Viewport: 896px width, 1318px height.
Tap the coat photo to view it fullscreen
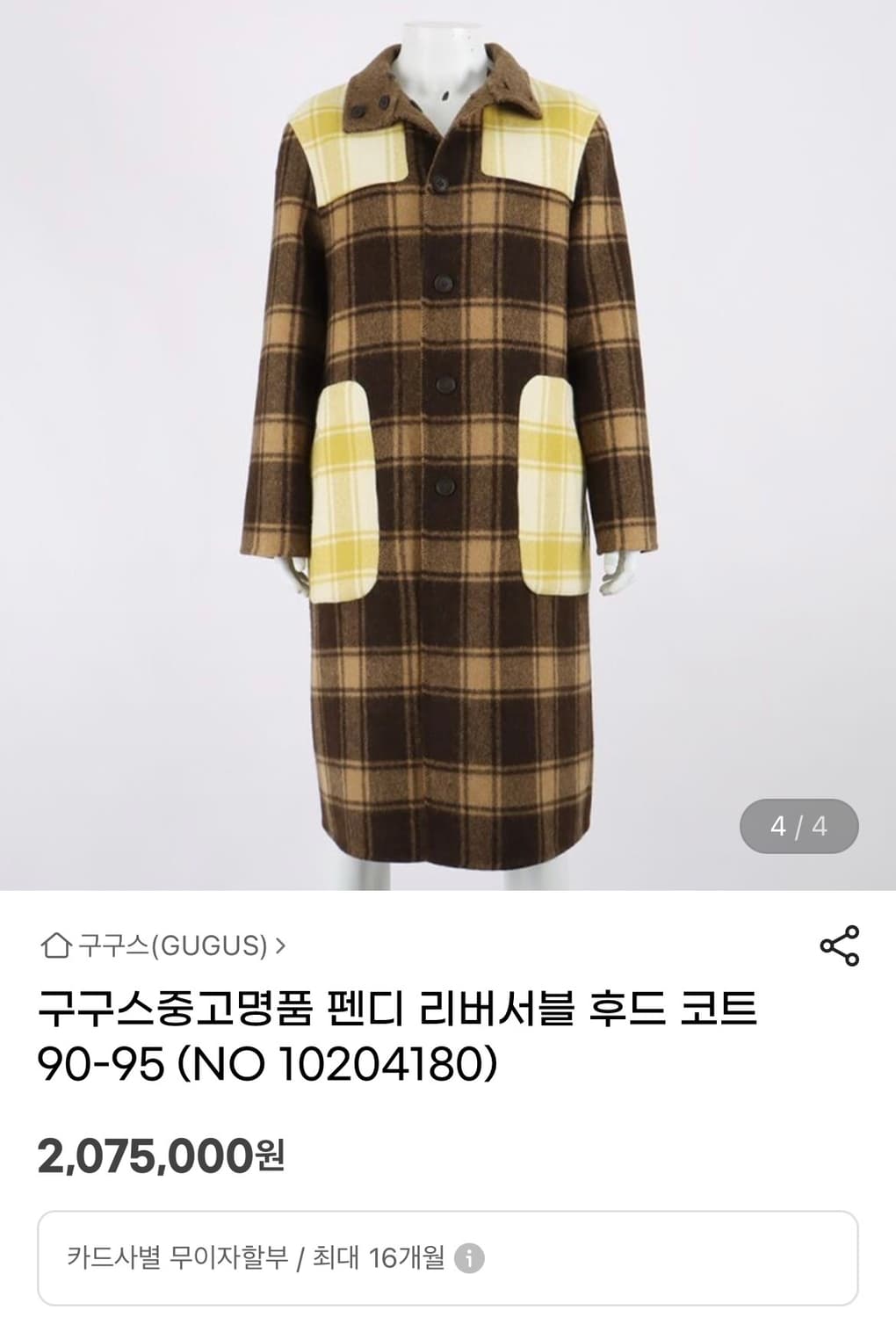click(x=448, y=439)
